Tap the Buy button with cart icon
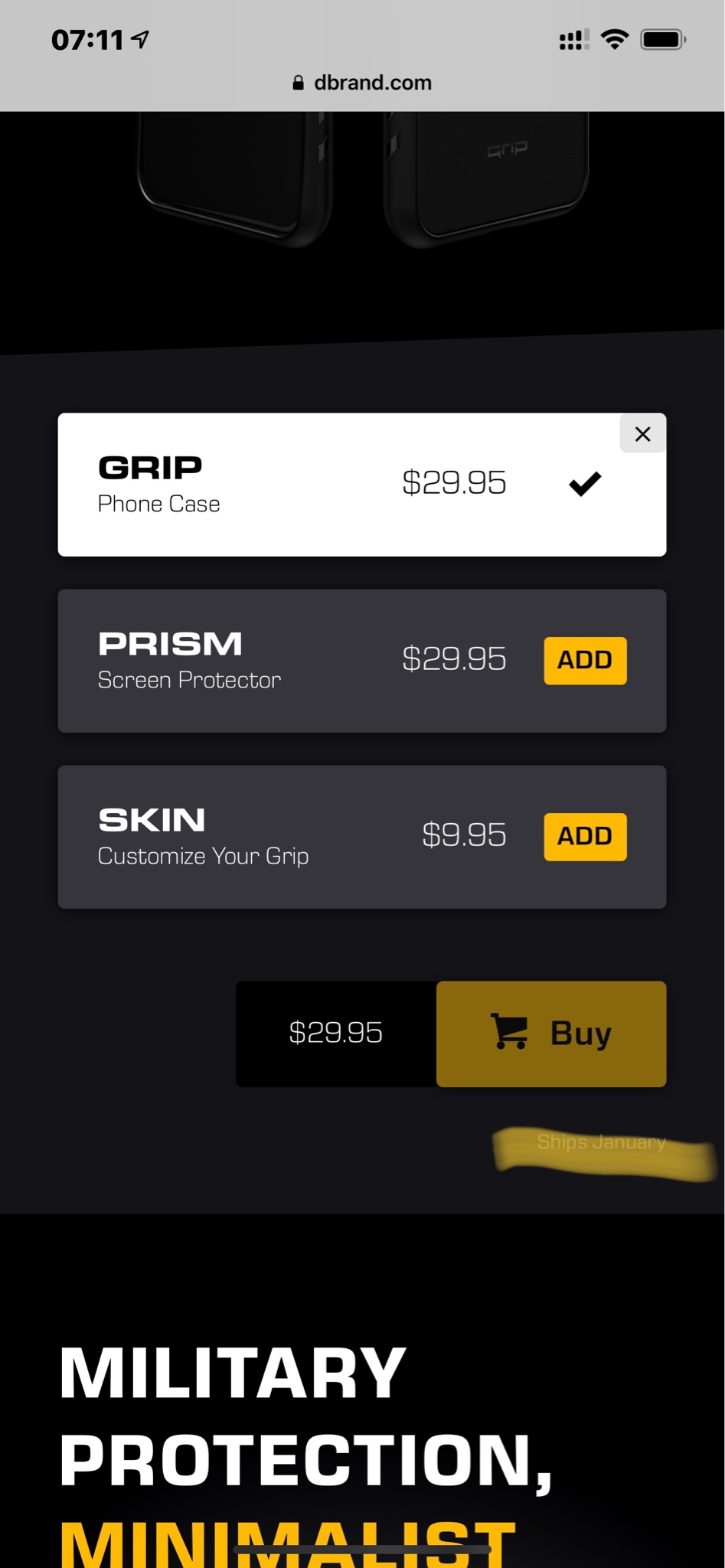Image resolution: width=725 pixels, height=1568 pixels. point(550,1034)
